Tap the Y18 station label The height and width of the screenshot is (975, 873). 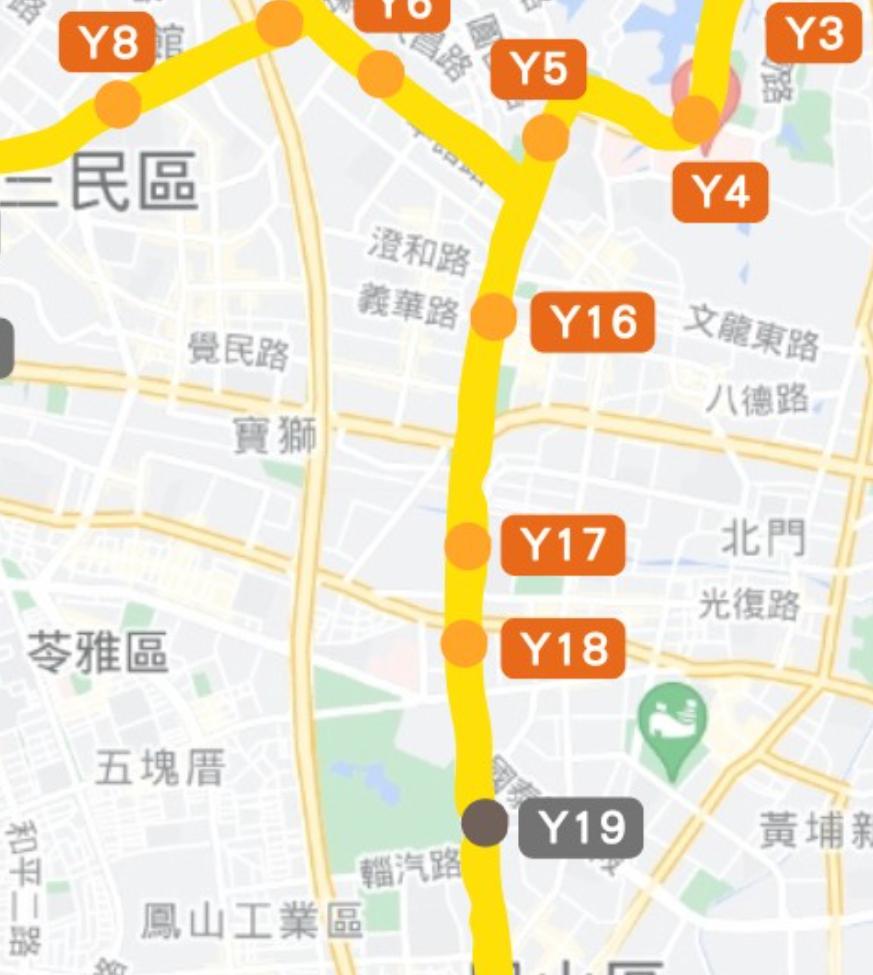click(x=563, y=649)
